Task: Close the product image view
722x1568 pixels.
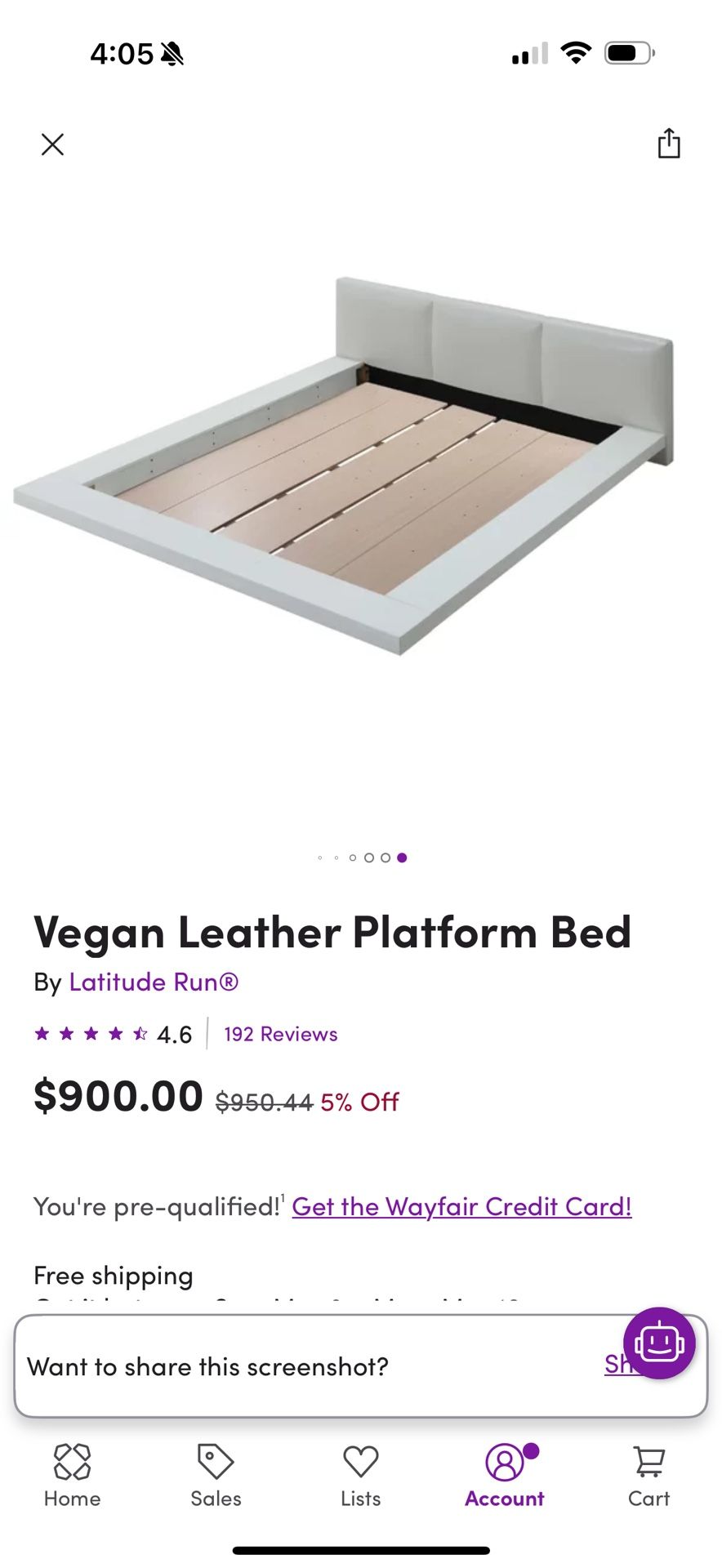Action: pyautogui.click(x=52, y=145)
